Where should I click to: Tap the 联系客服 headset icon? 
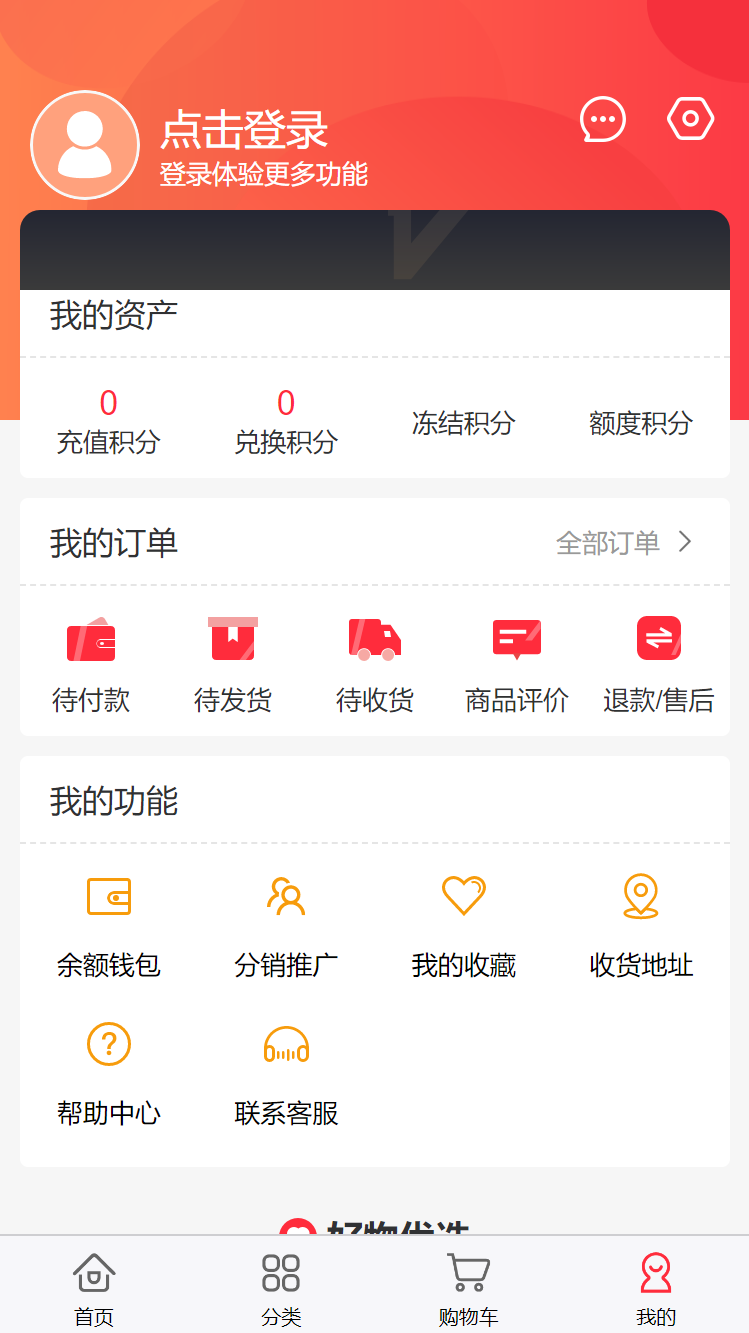pos(286,1044)
